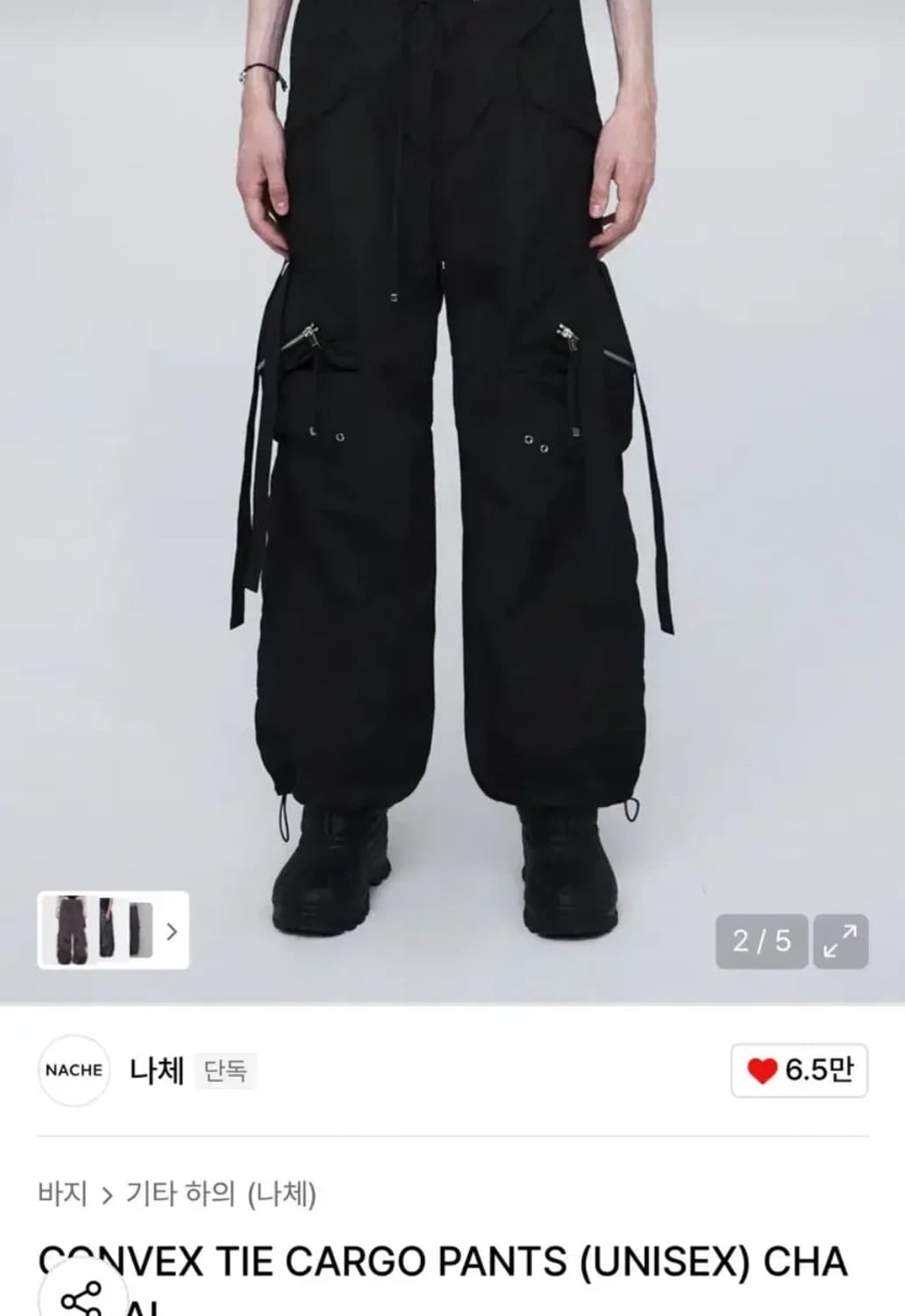Tap the NACHE circular brand logo

75,1072
